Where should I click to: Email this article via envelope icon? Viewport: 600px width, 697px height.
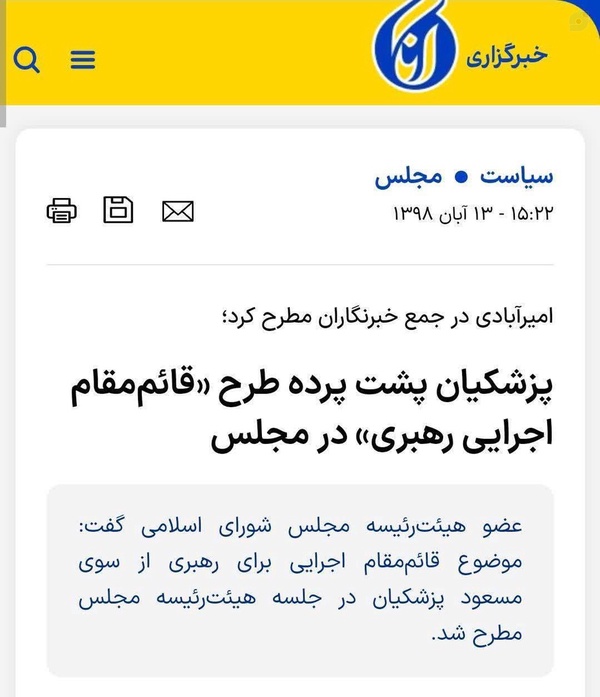(178, 211)
